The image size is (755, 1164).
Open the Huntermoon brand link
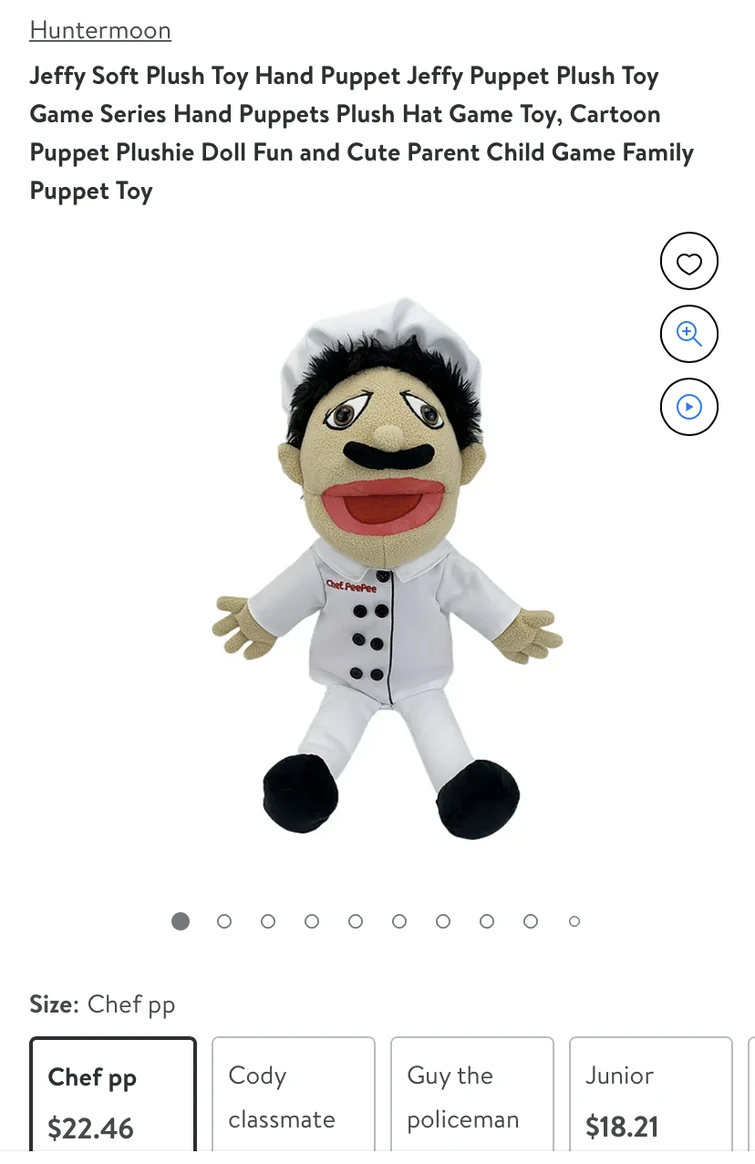tap(100, 31)
